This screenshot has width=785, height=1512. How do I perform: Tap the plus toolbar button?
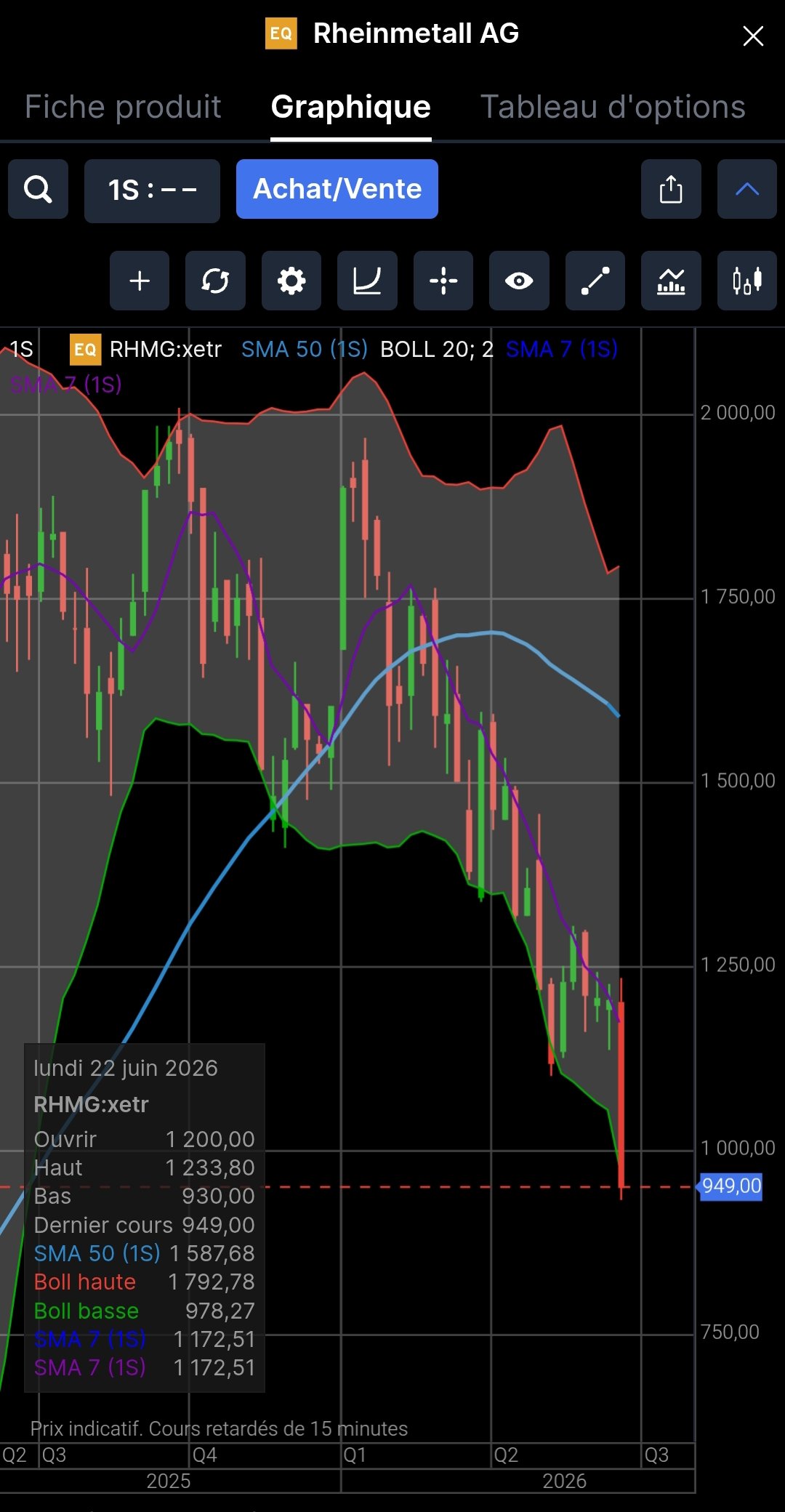pos(140,281)
